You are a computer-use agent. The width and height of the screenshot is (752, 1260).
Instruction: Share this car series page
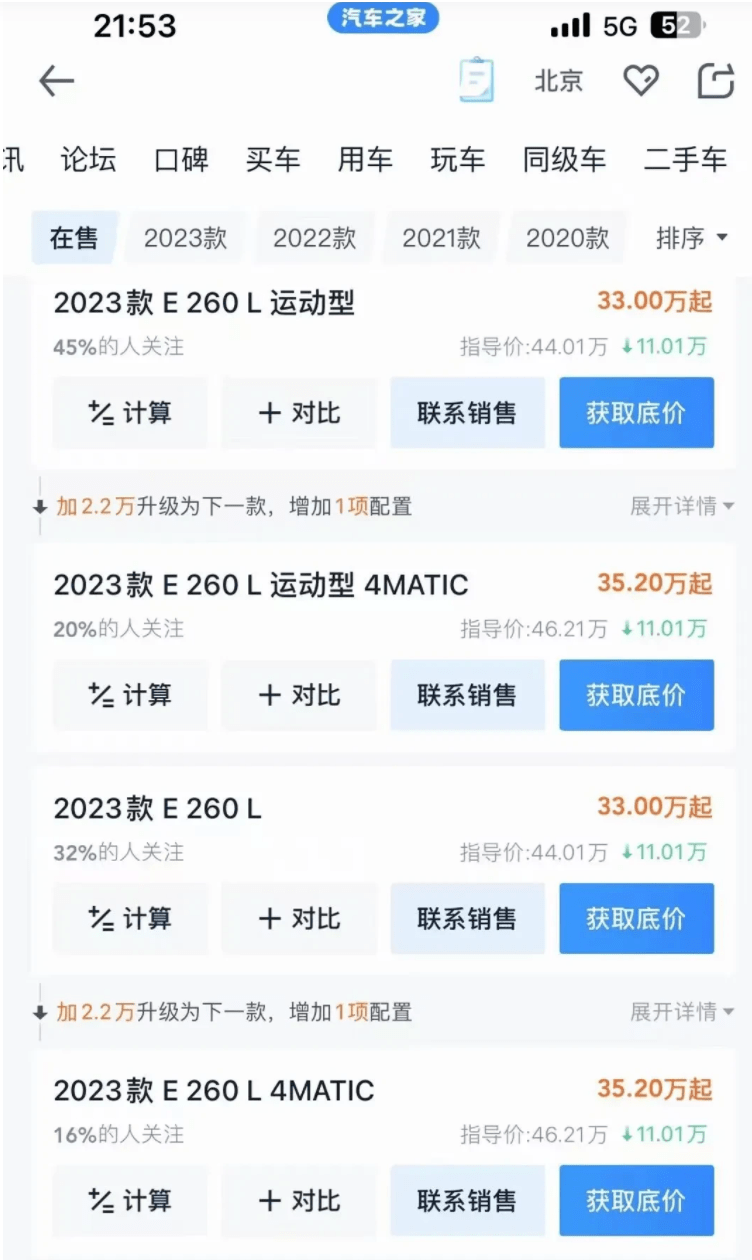(715, 81)
